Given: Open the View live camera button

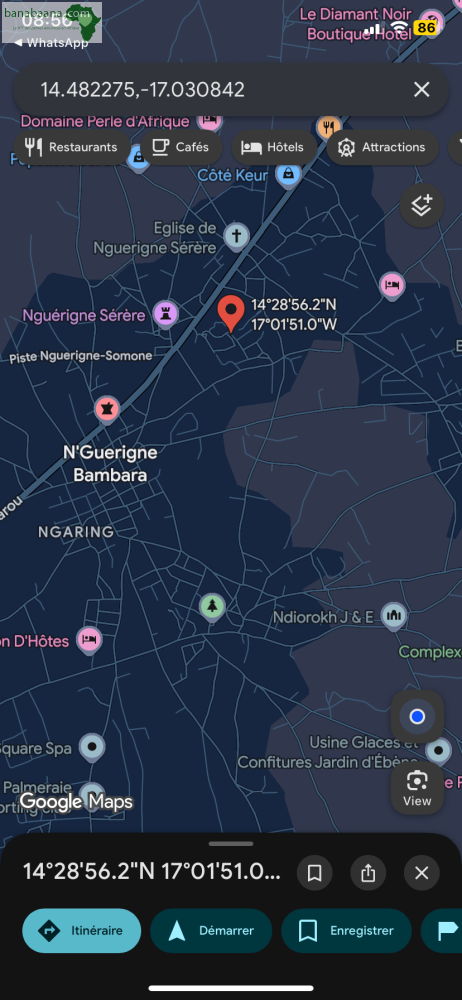Looking at the screenshot, I should point(417,788).
